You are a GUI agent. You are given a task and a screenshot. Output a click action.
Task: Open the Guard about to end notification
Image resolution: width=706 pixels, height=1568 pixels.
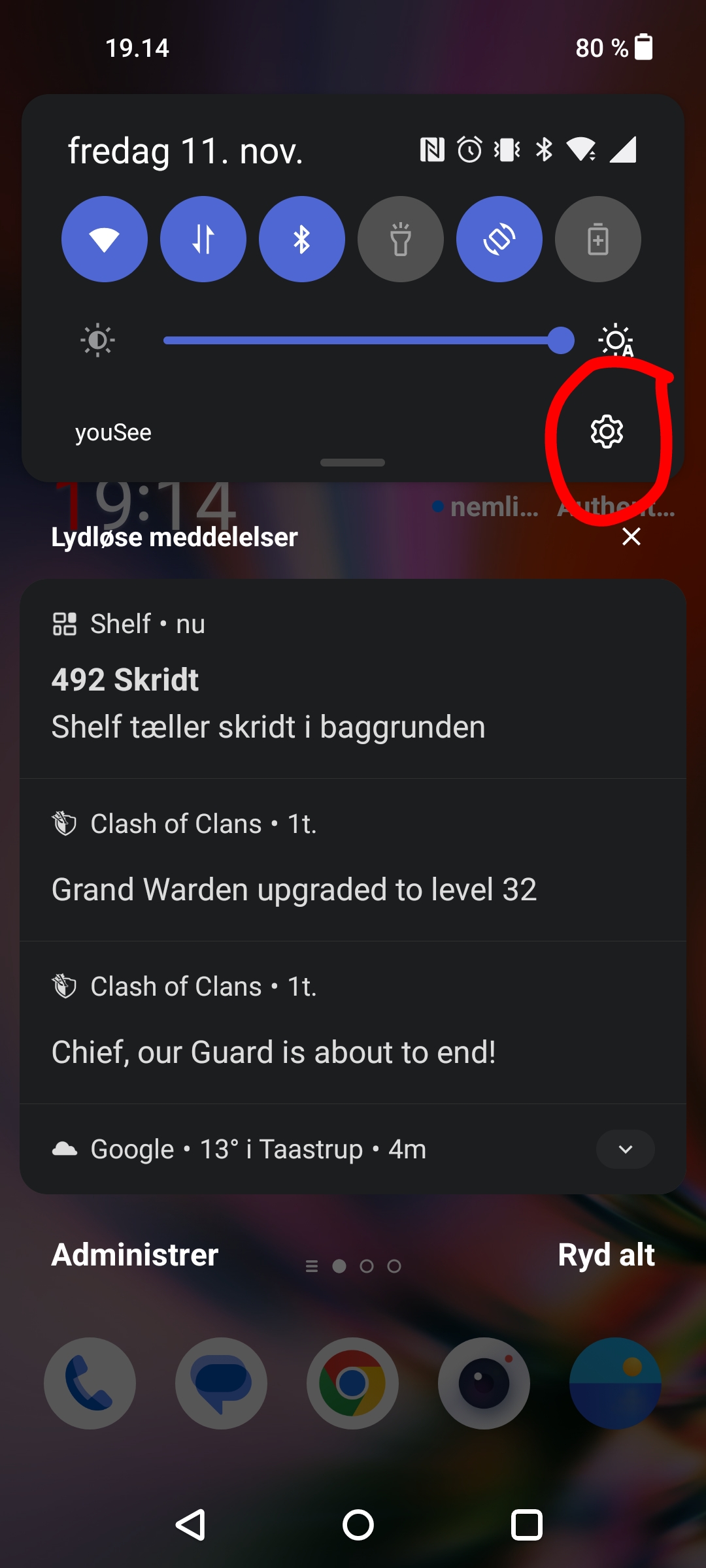[353, 1022]
